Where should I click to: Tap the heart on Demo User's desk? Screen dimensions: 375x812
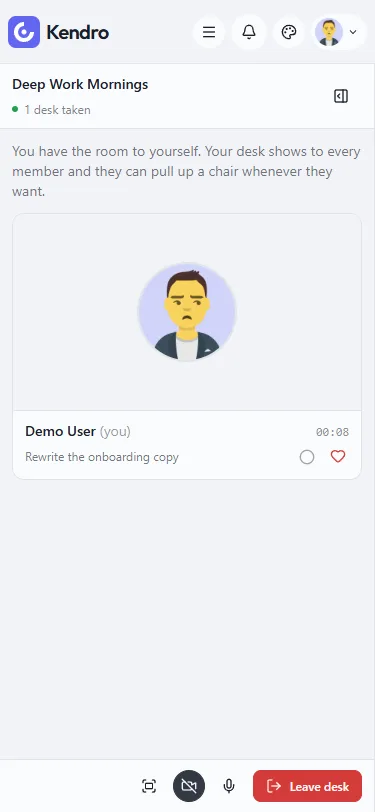[x=338, y=456]
